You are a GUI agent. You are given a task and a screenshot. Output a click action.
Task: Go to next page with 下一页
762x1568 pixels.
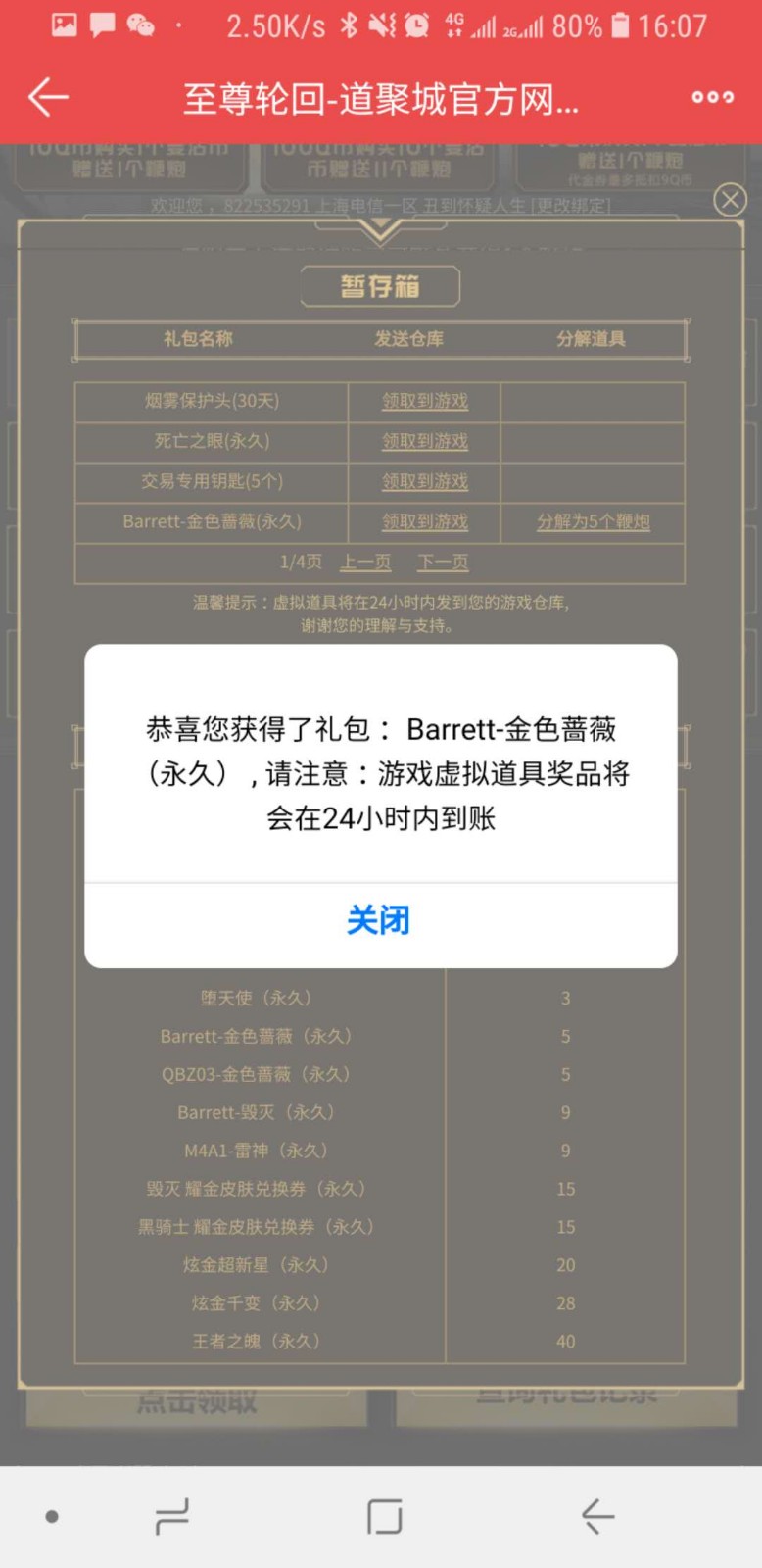pos(443,562)
